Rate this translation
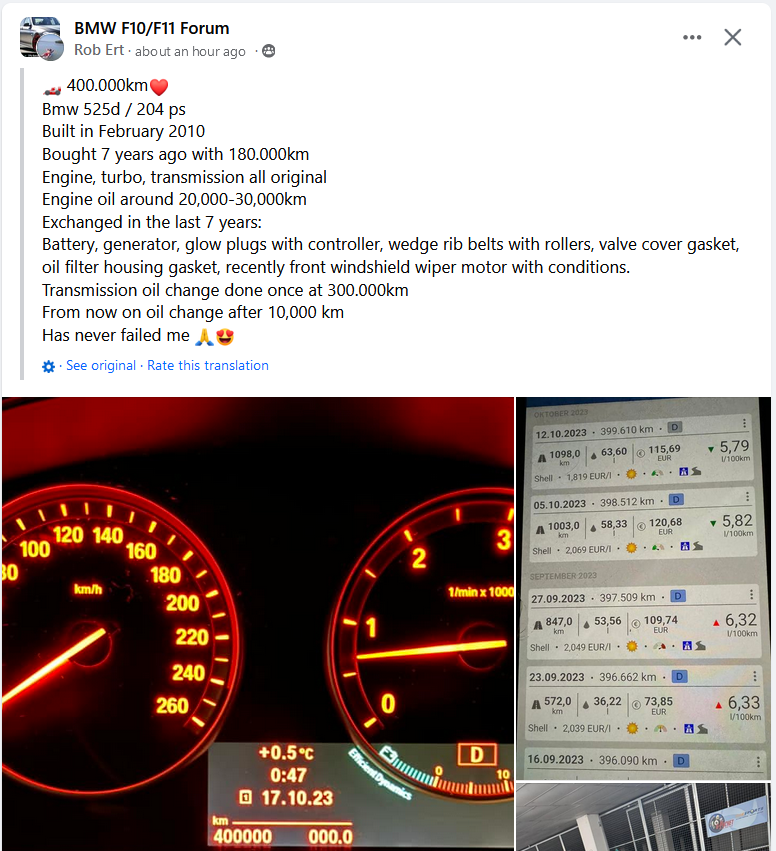Screen dimensions: 776x851 (x=208, y=365)
